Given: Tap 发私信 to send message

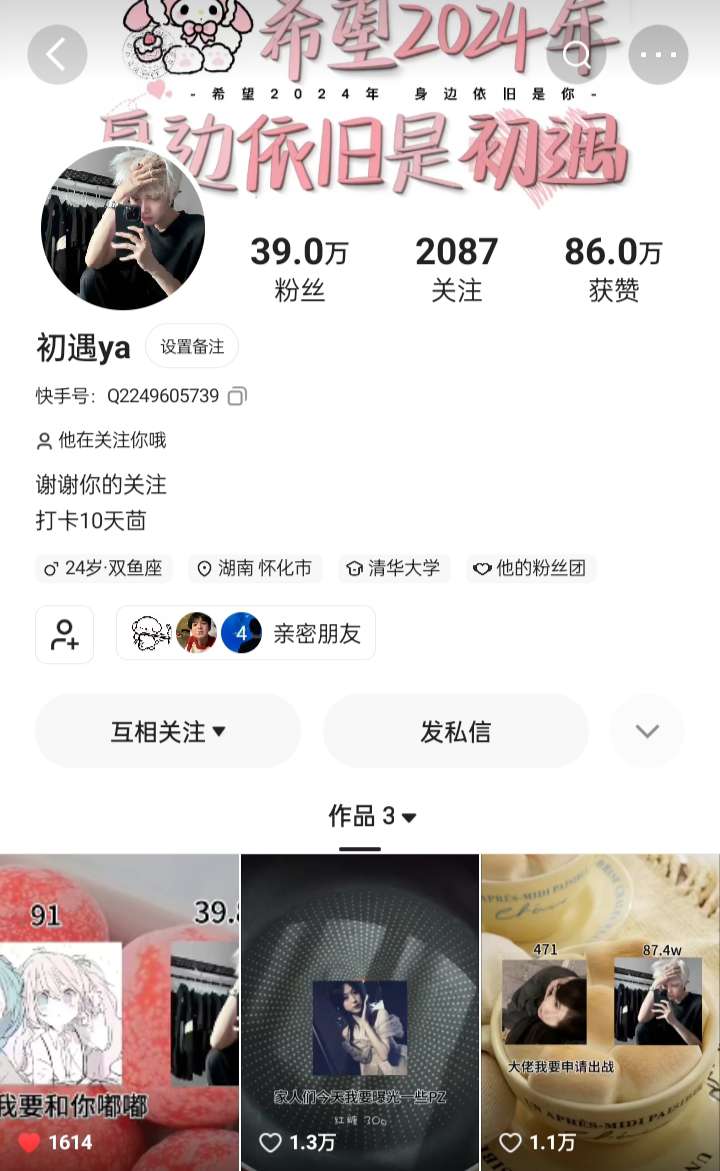Looking at the screenshot, I should pos(456,731).
